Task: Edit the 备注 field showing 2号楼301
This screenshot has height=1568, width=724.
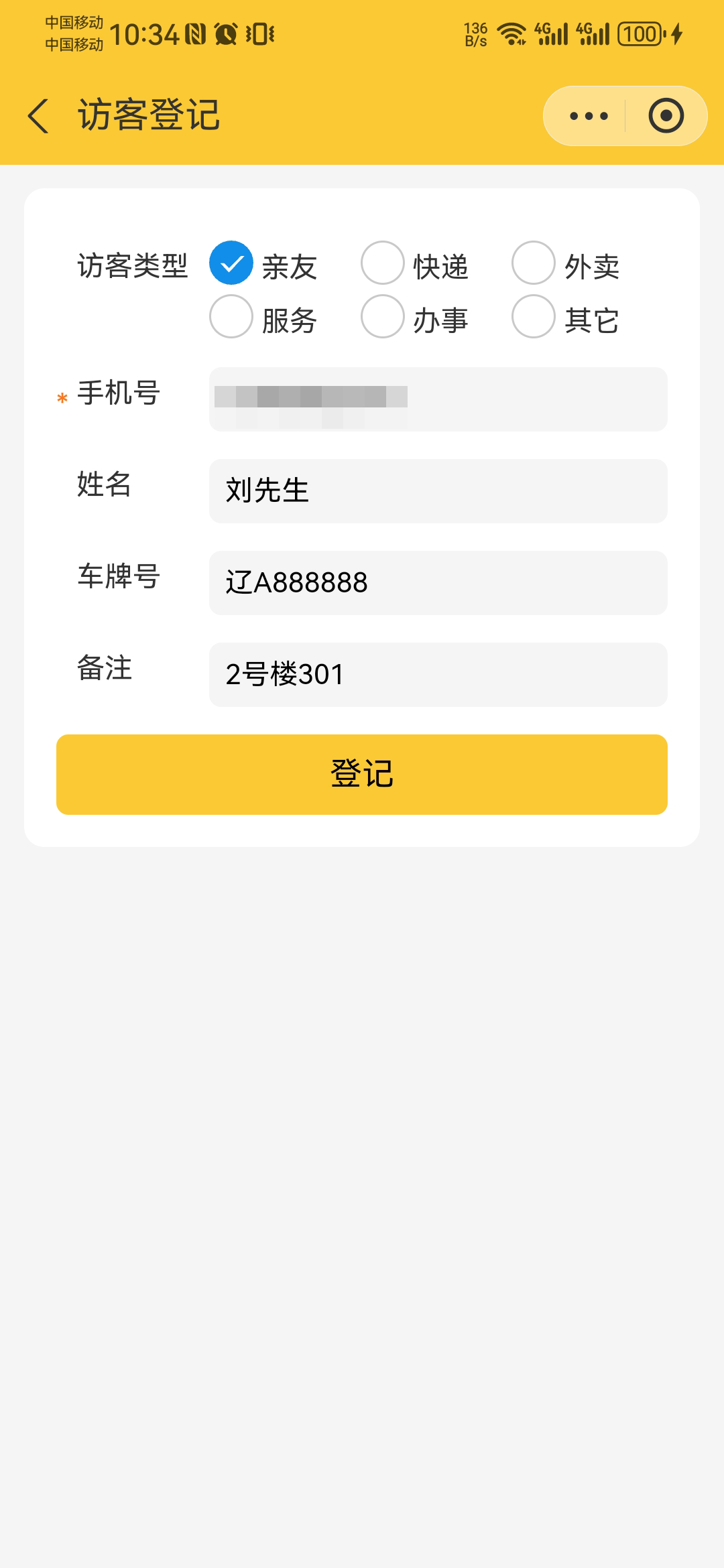Action: click(438, 675)
